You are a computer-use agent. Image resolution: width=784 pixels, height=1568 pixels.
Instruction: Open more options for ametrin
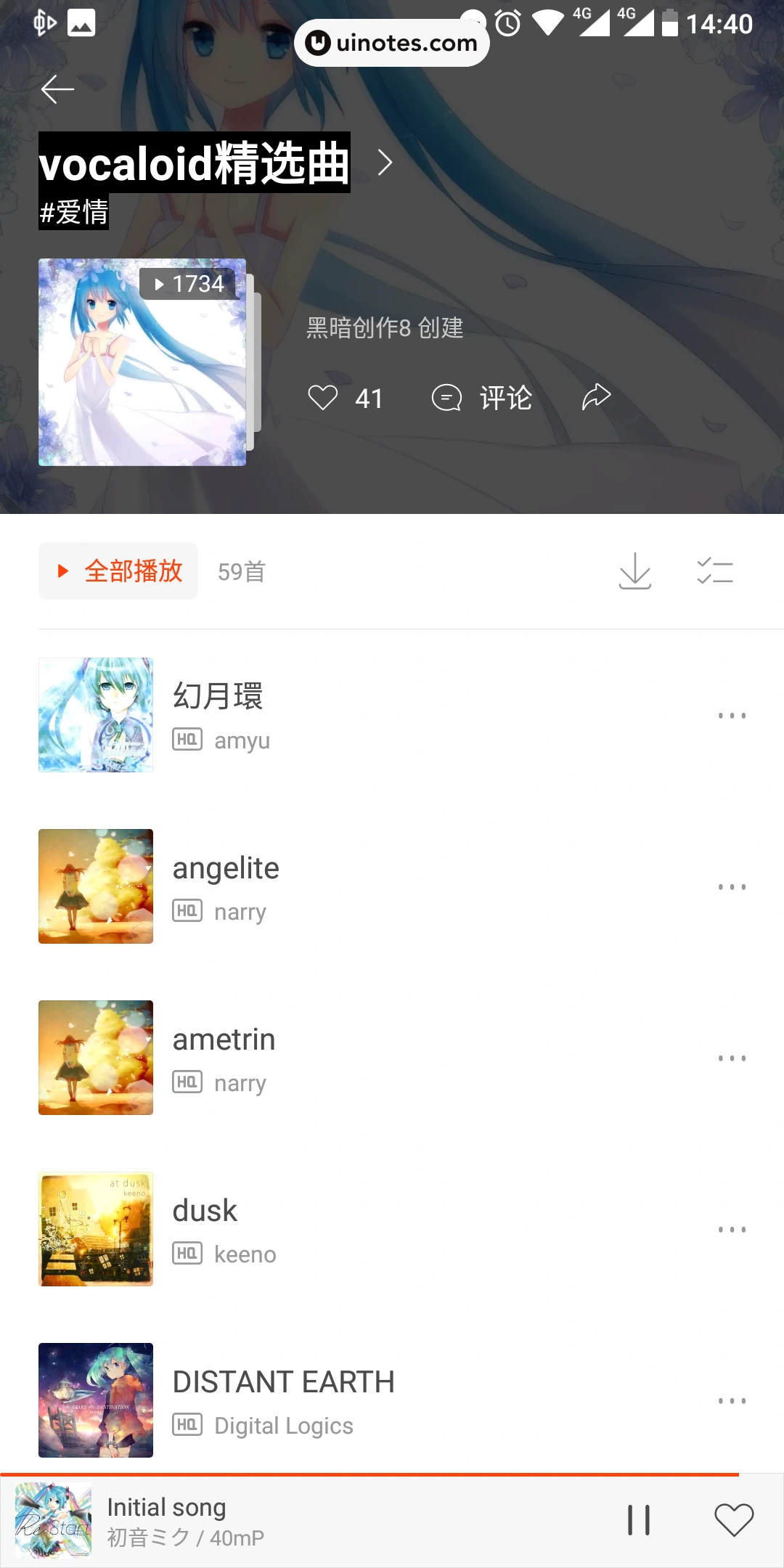[732, 1057]
